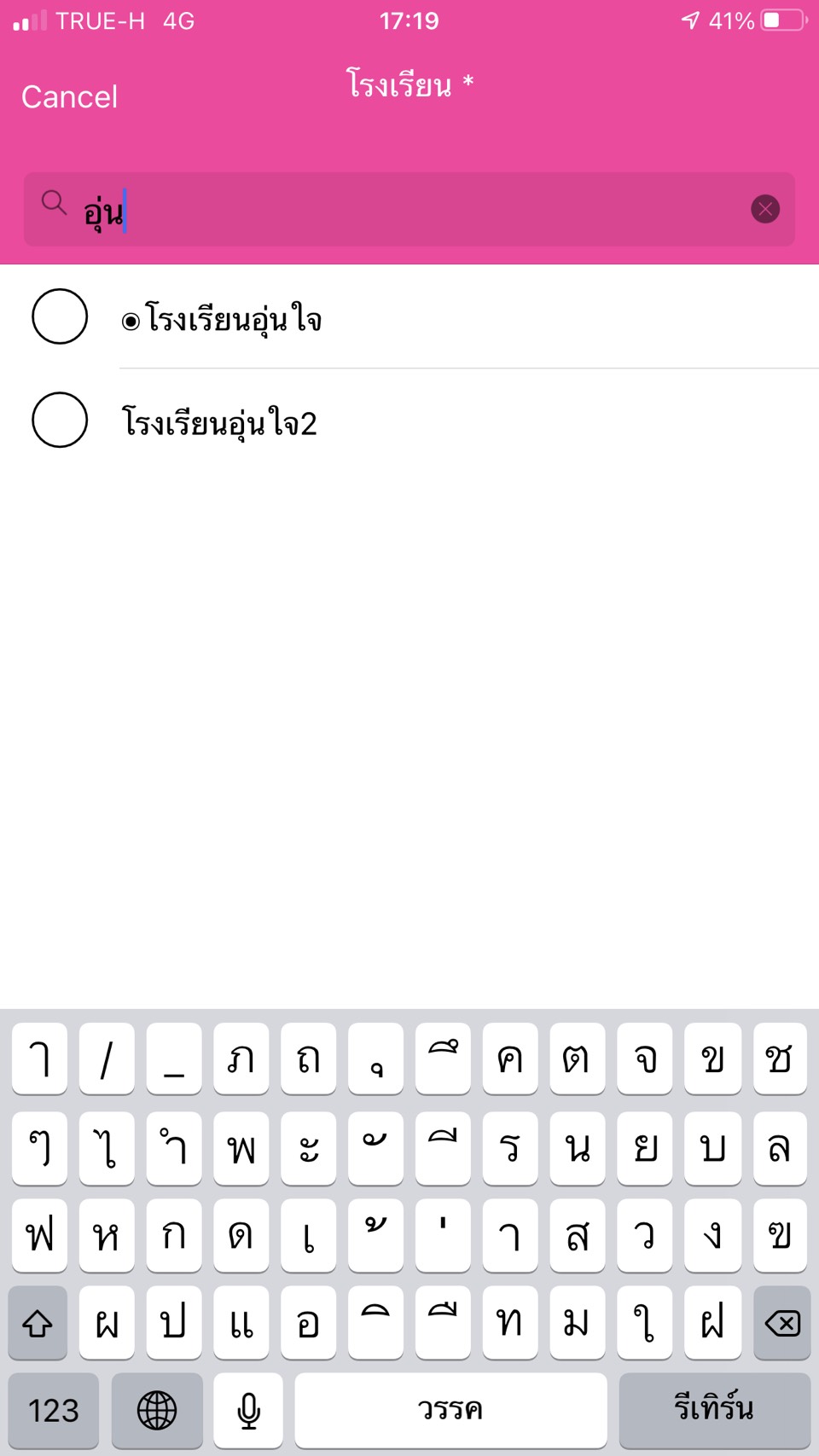Screen dimensions: 819x1456
Task: Tap the microphone dictation key
Action: click(248, 1409)
